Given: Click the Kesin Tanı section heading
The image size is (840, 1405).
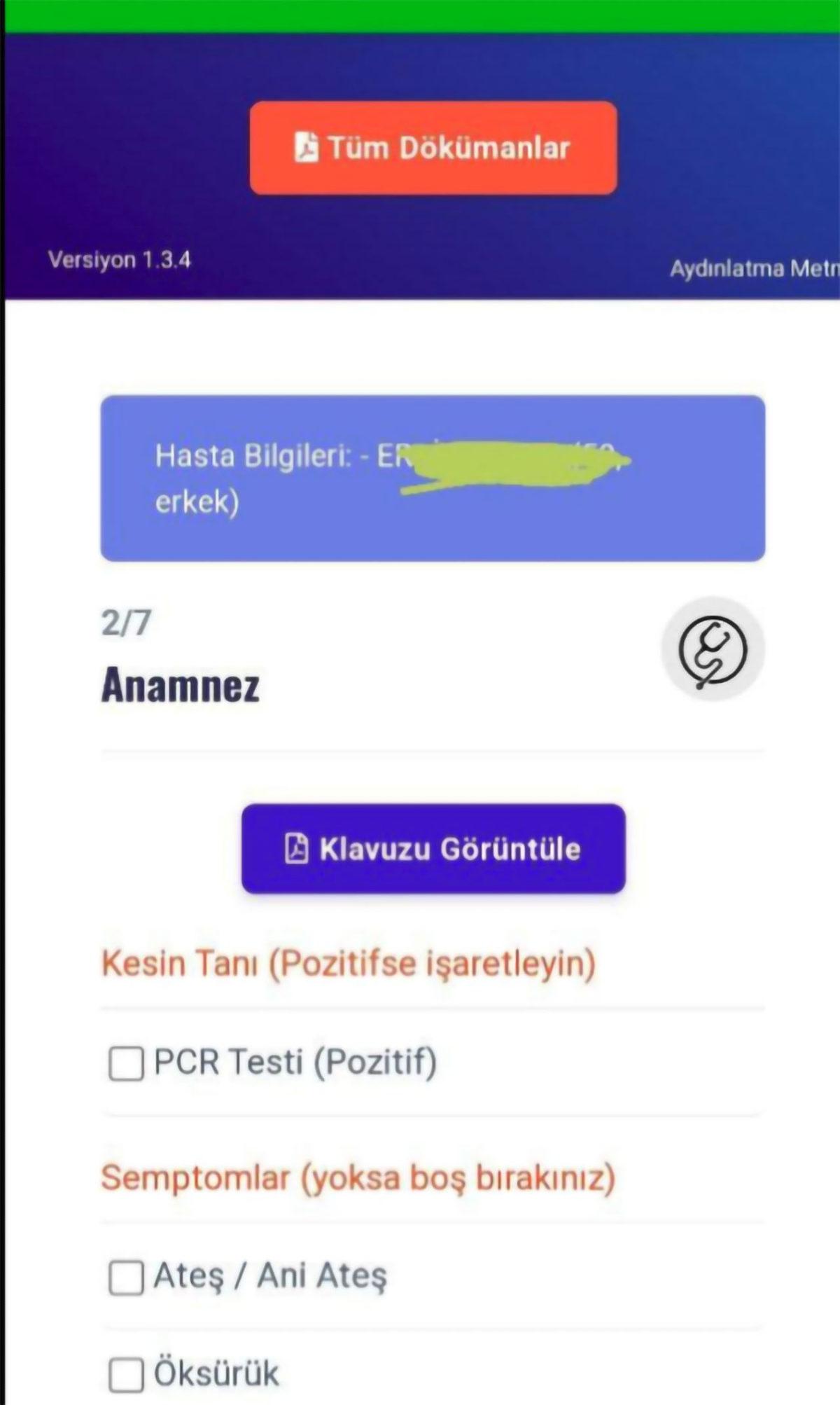Looking at the screenshot, I should point(348,964).
